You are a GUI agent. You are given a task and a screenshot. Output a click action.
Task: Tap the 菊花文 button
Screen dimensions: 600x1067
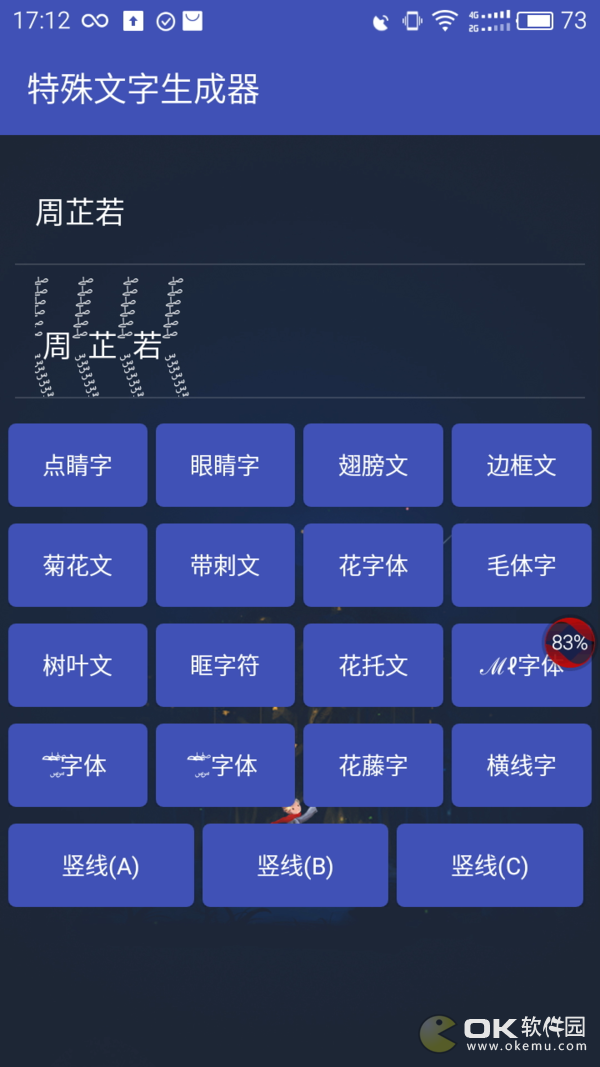point(78,565)
